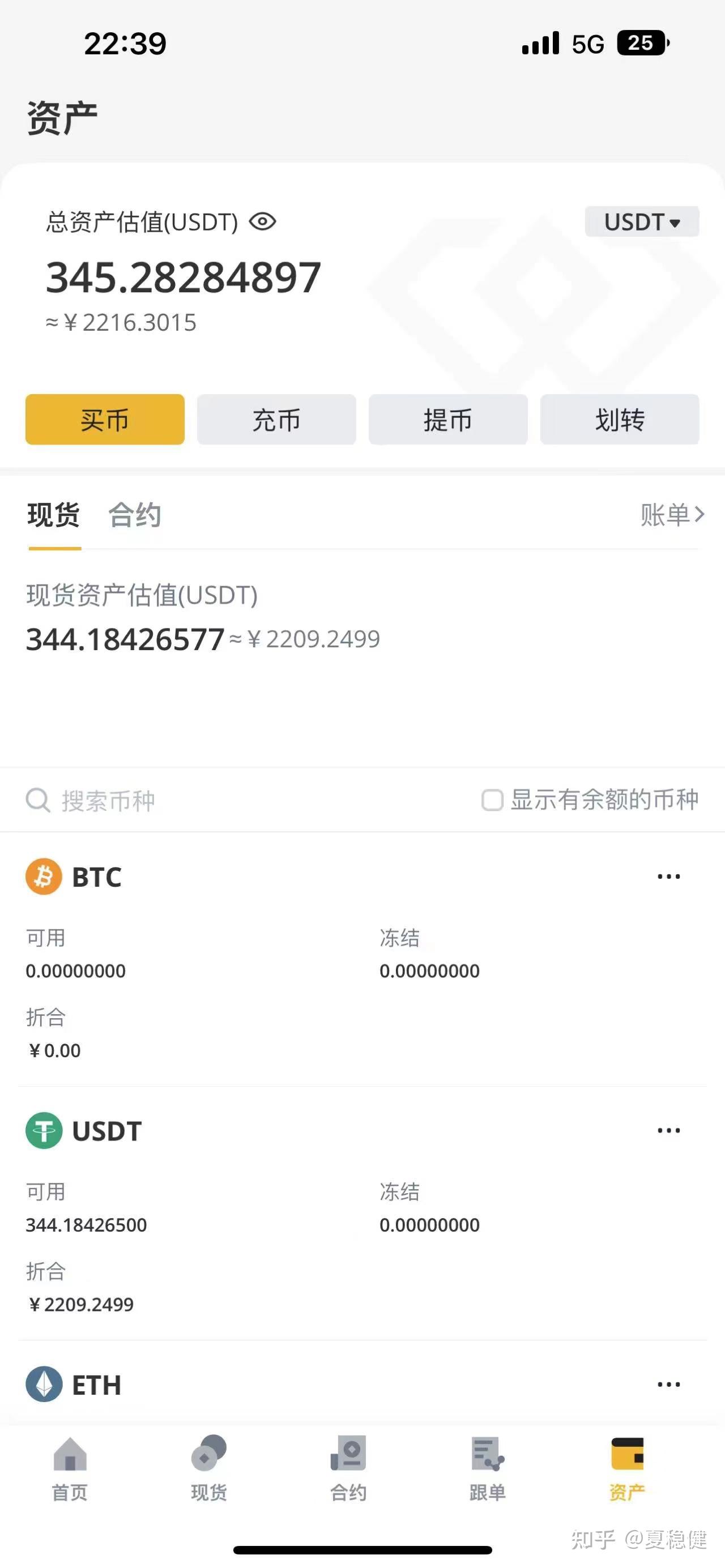The width and height of the screenshot is (725, 1568).
Task: Open the USDT currency unit dropdown
Action: click(x=642, y=222)
